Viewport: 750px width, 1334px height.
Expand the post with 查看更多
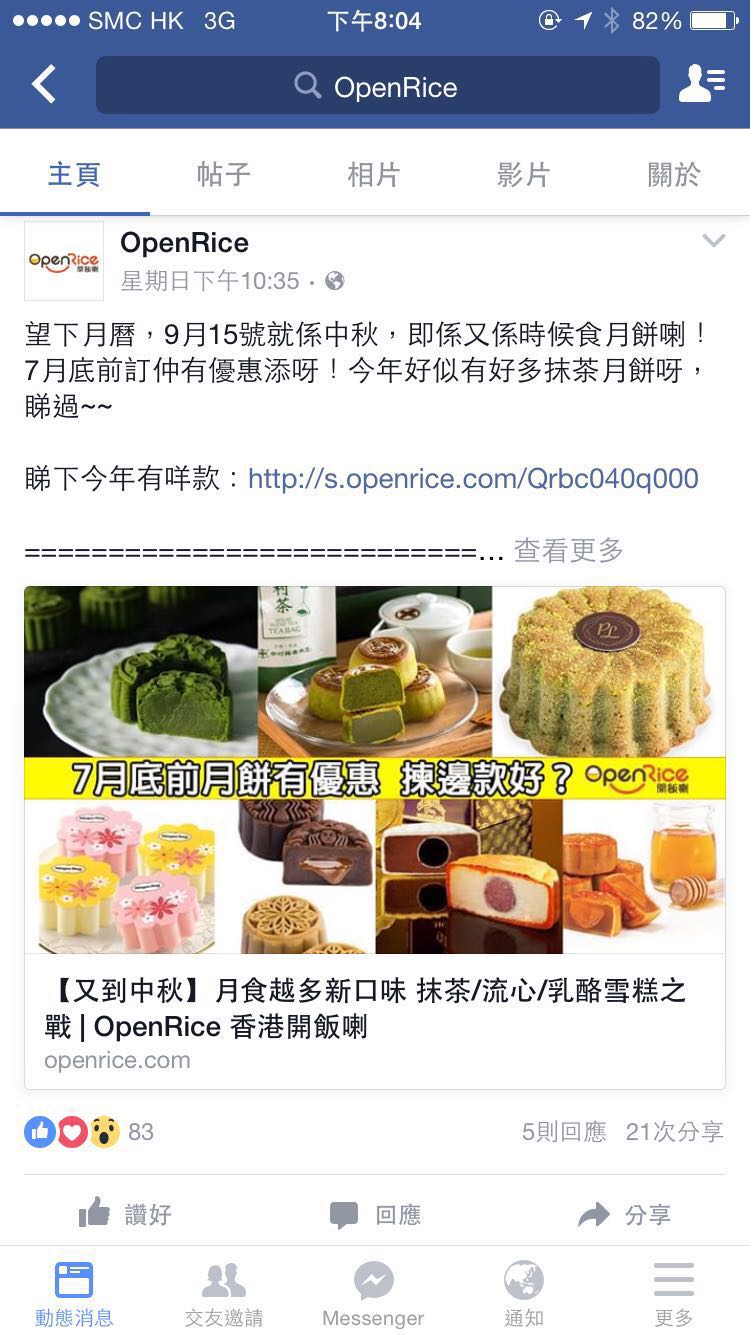(x=569, y=550)
